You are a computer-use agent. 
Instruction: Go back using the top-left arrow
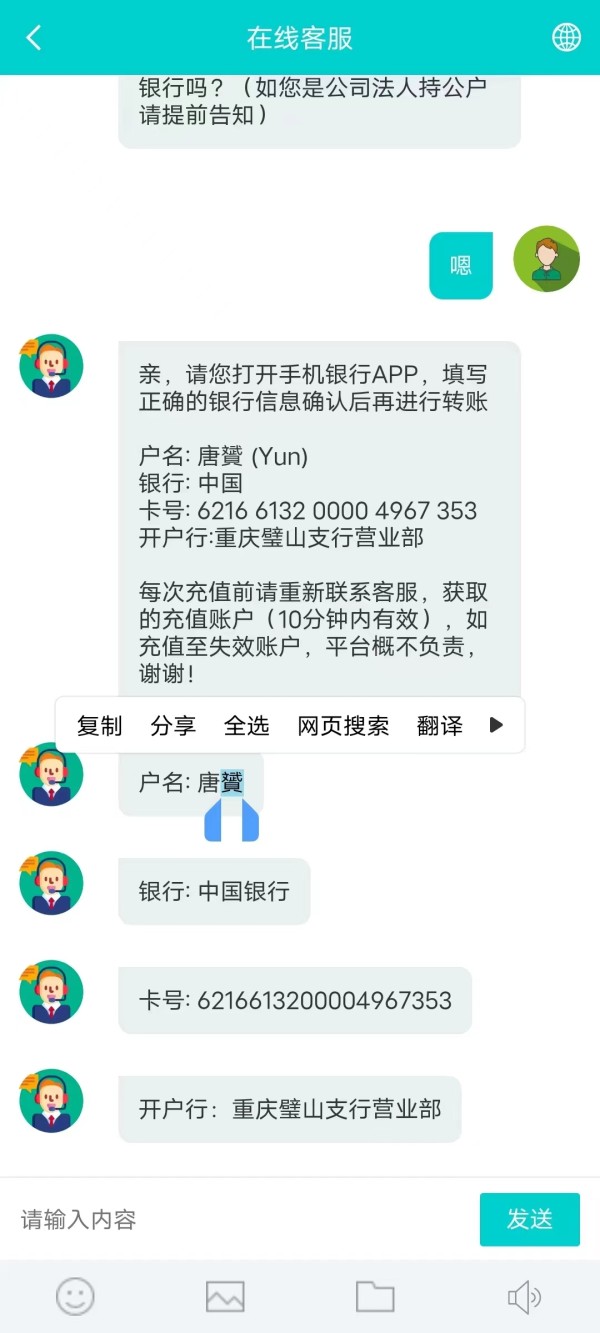pyautogui.click(x=34, y=38)
